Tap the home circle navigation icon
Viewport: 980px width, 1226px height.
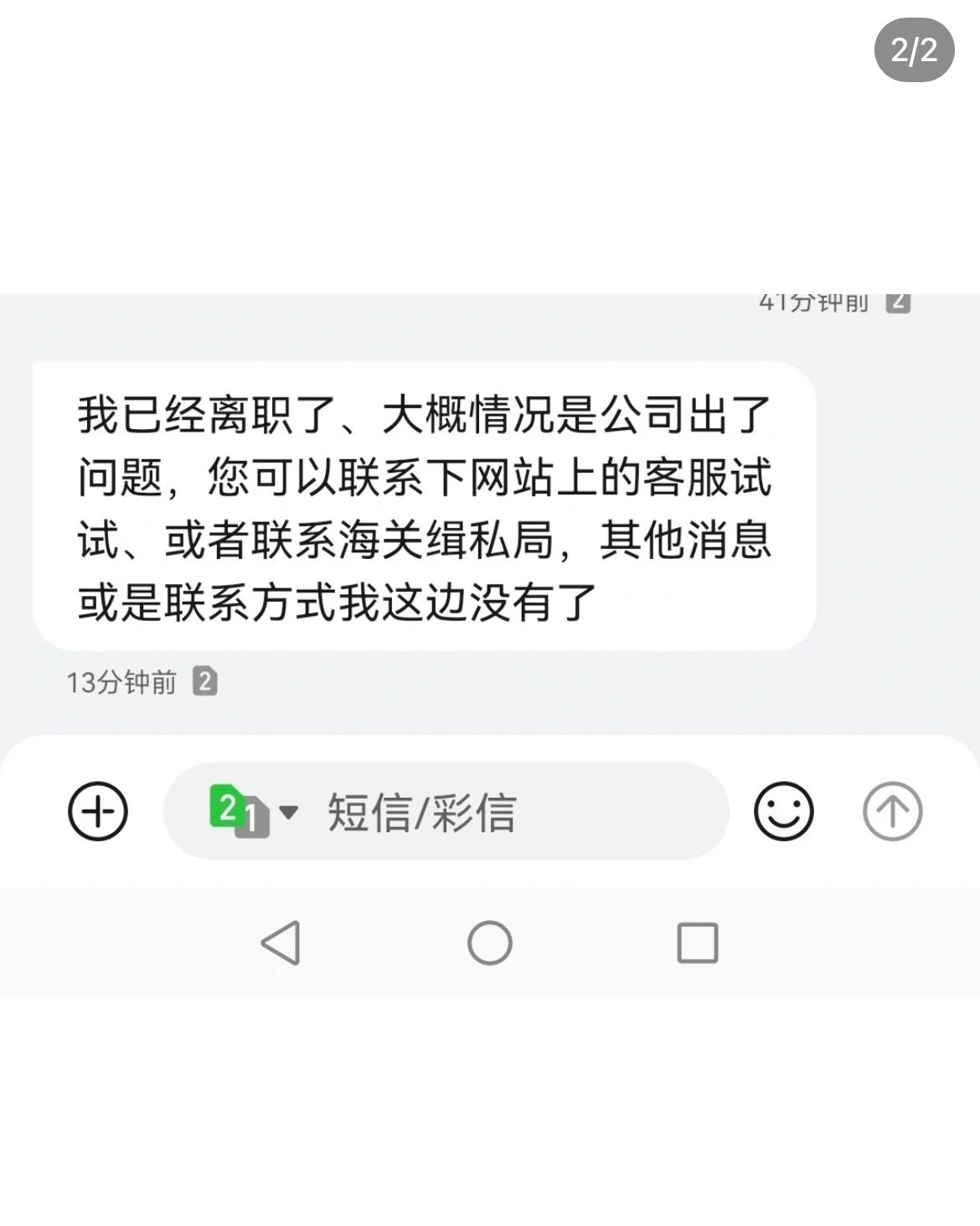490,942
